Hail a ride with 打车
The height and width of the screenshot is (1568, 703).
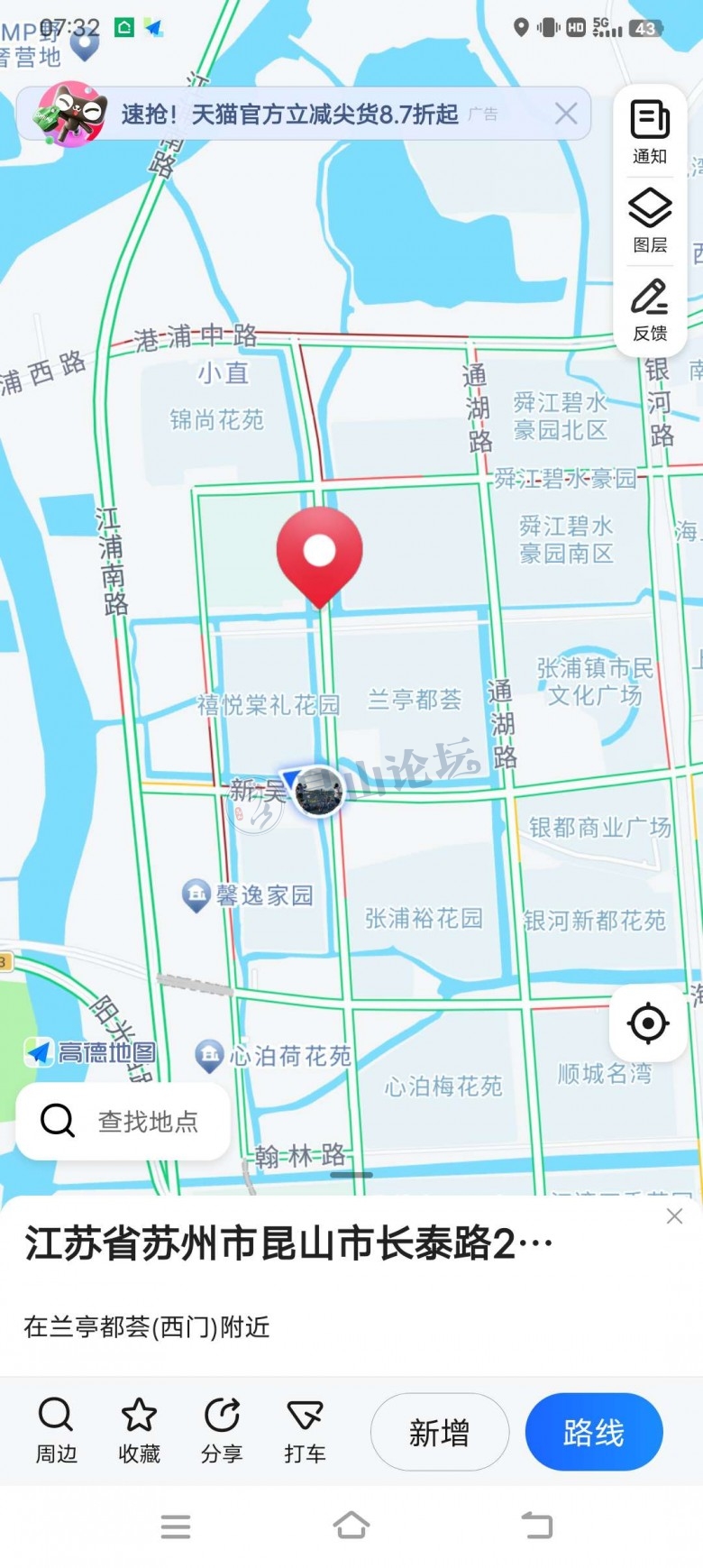click(x=305, y=1431)
